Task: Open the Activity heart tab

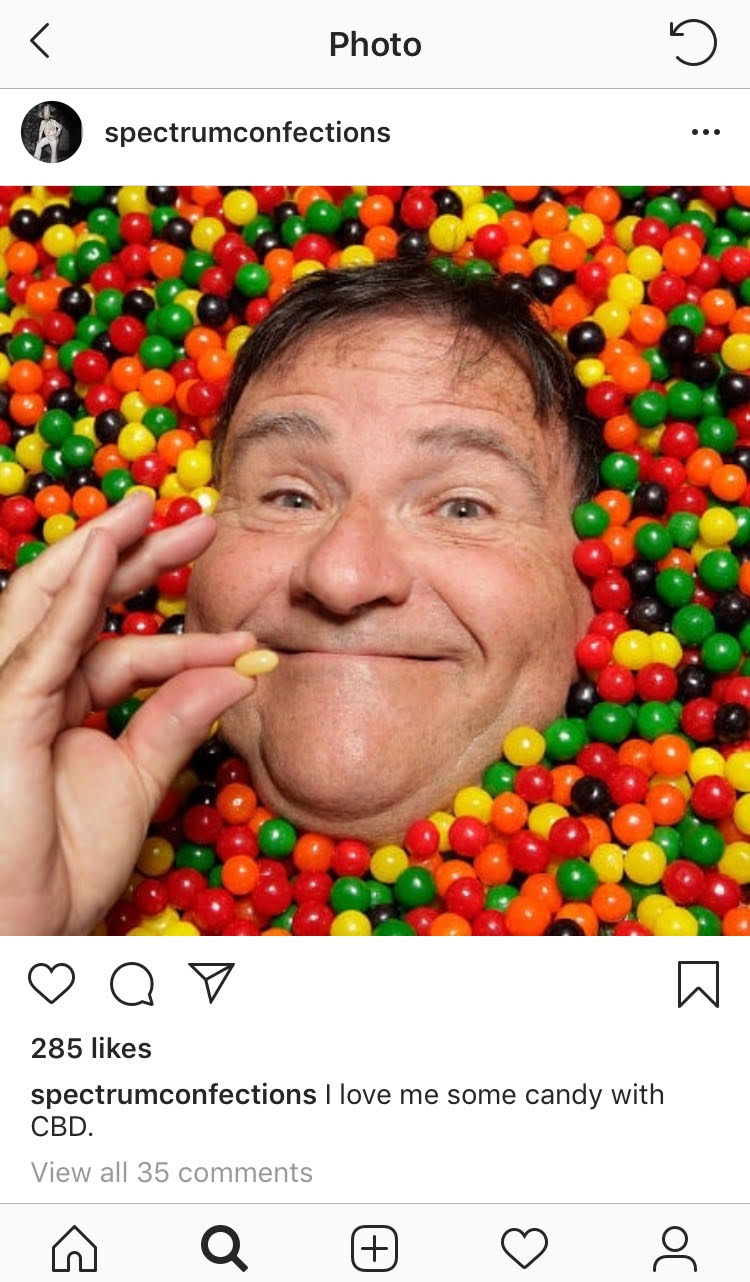Action: tap(525, 1248)
